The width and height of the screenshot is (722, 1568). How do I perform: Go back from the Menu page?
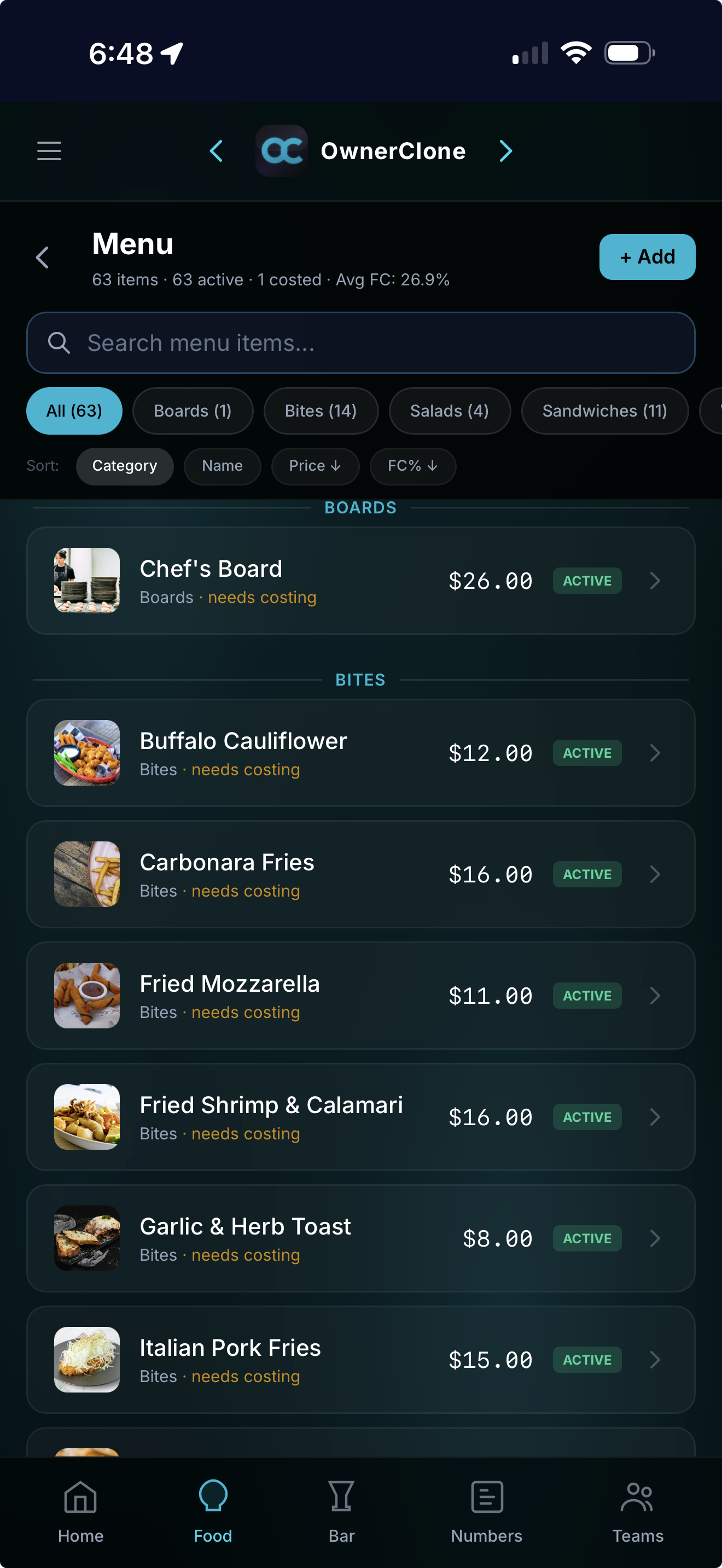(x=42, y=258)
